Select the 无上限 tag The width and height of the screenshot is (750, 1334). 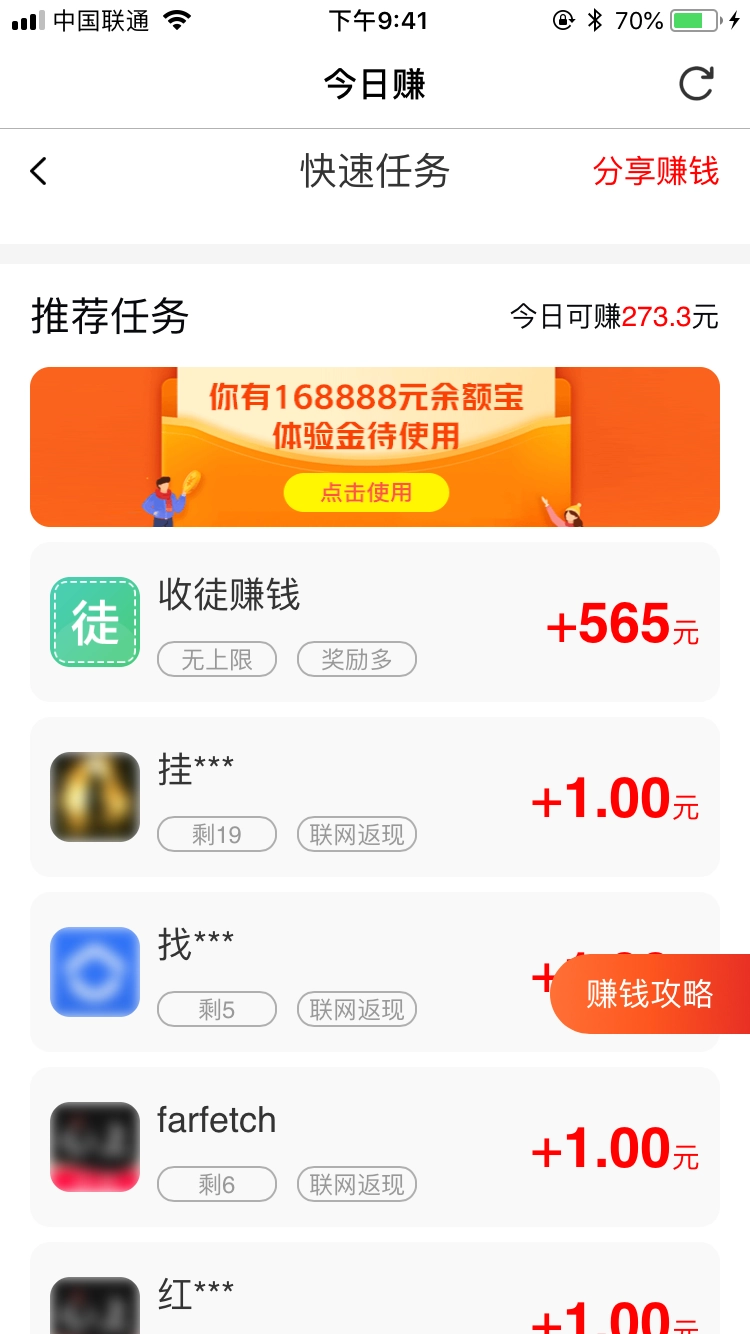tap(217, 659)
